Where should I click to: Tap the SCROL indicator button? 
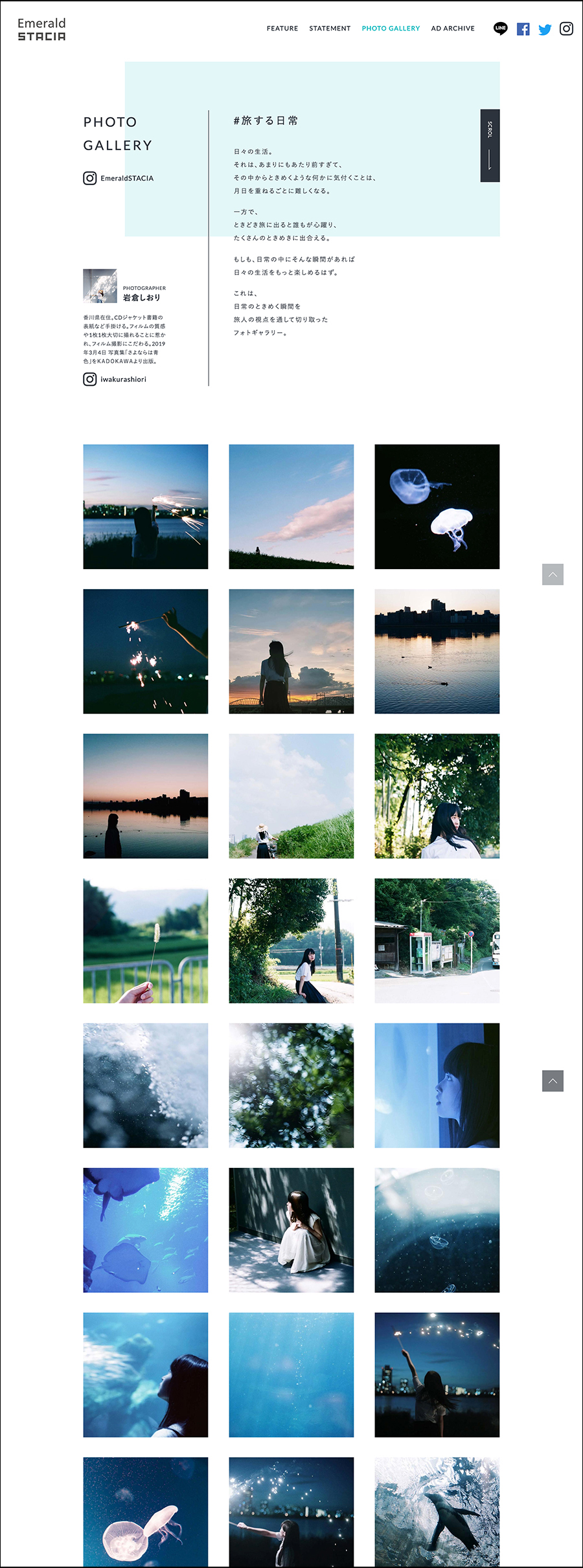pos(490,146)
